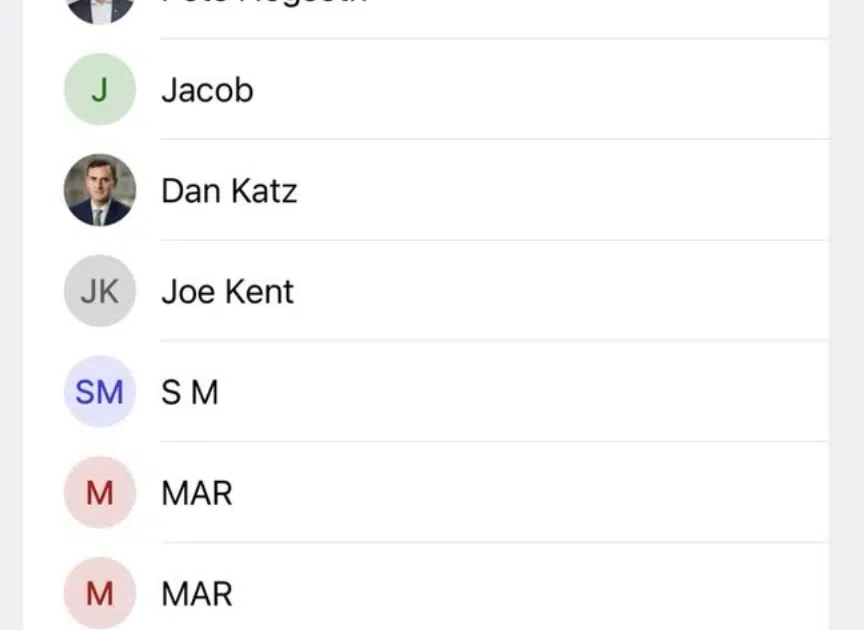Open Jacob's contact row
The image size is (864, 630).
coord(207,90)
